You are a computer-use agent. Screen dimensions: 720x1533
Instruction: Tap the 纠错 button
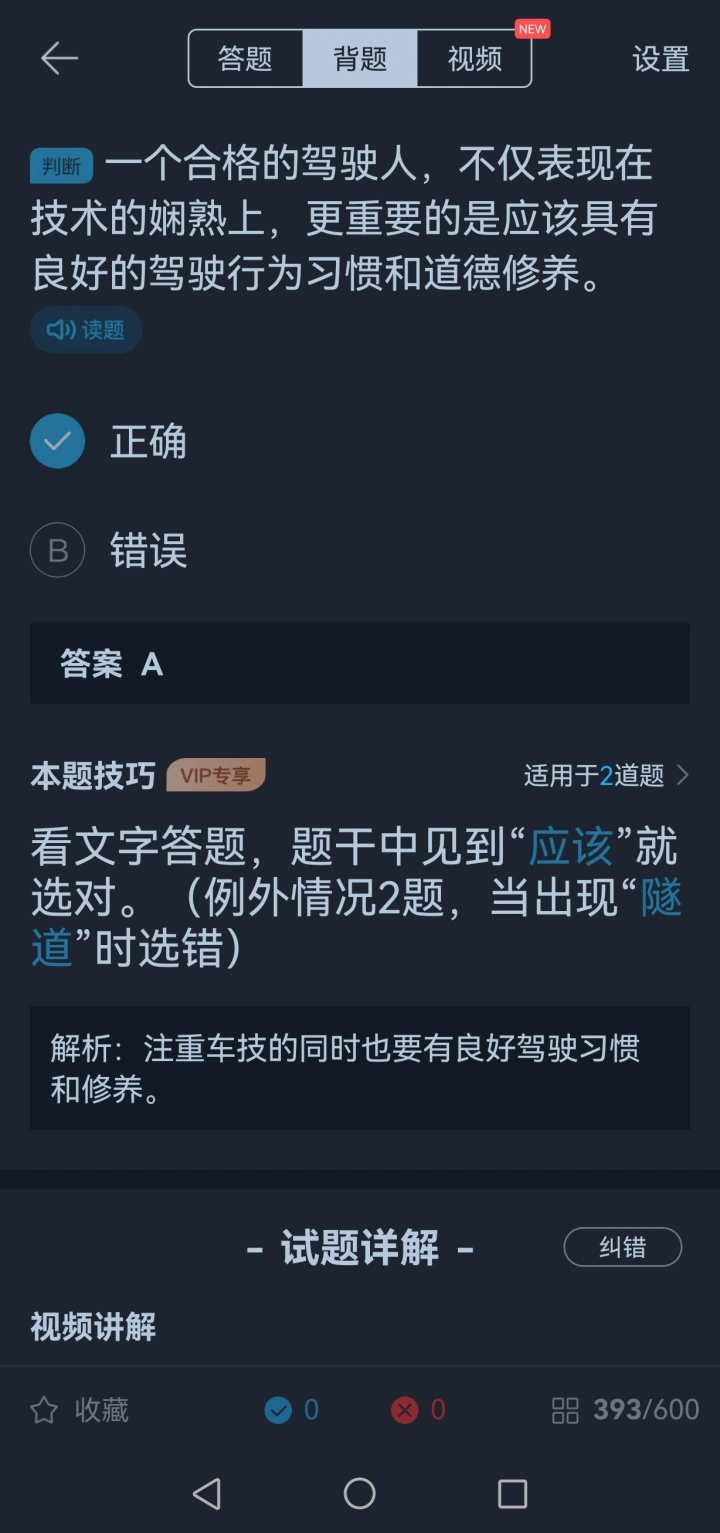pyautogui.click(x=623, y=1247)
